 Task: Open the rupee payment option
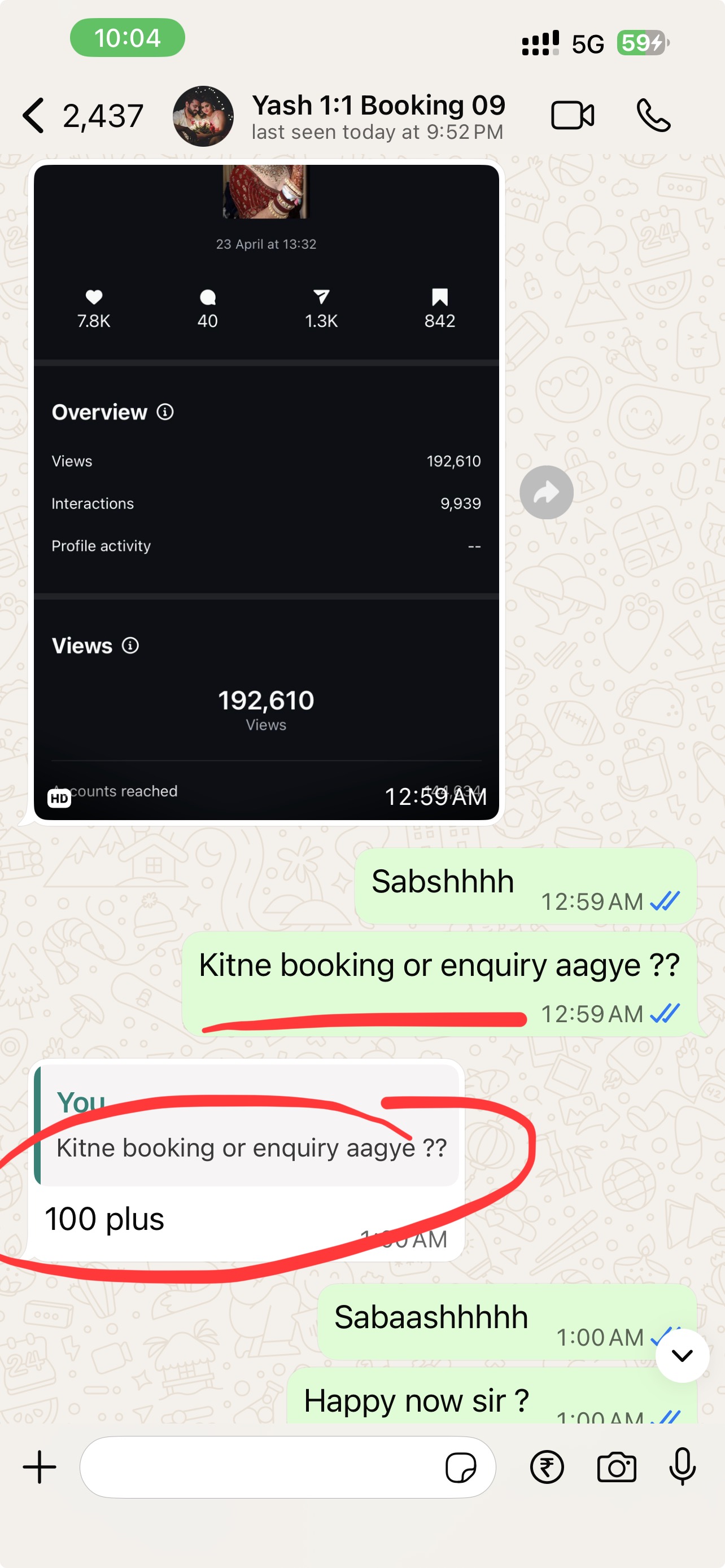tap(547, 1467)
